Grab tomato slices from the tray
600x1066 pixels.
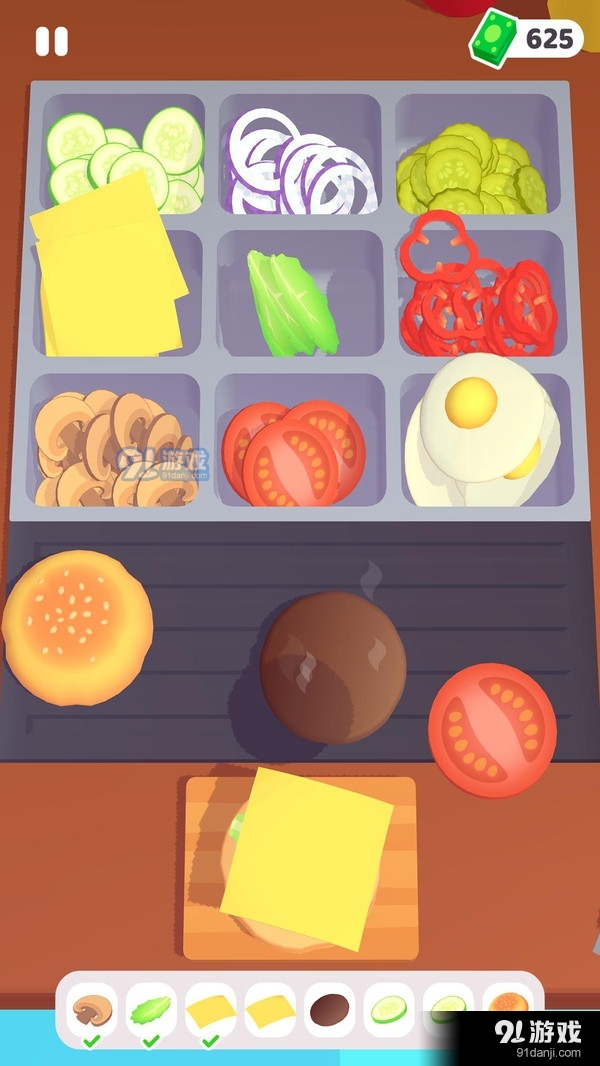tap(295, 450)
